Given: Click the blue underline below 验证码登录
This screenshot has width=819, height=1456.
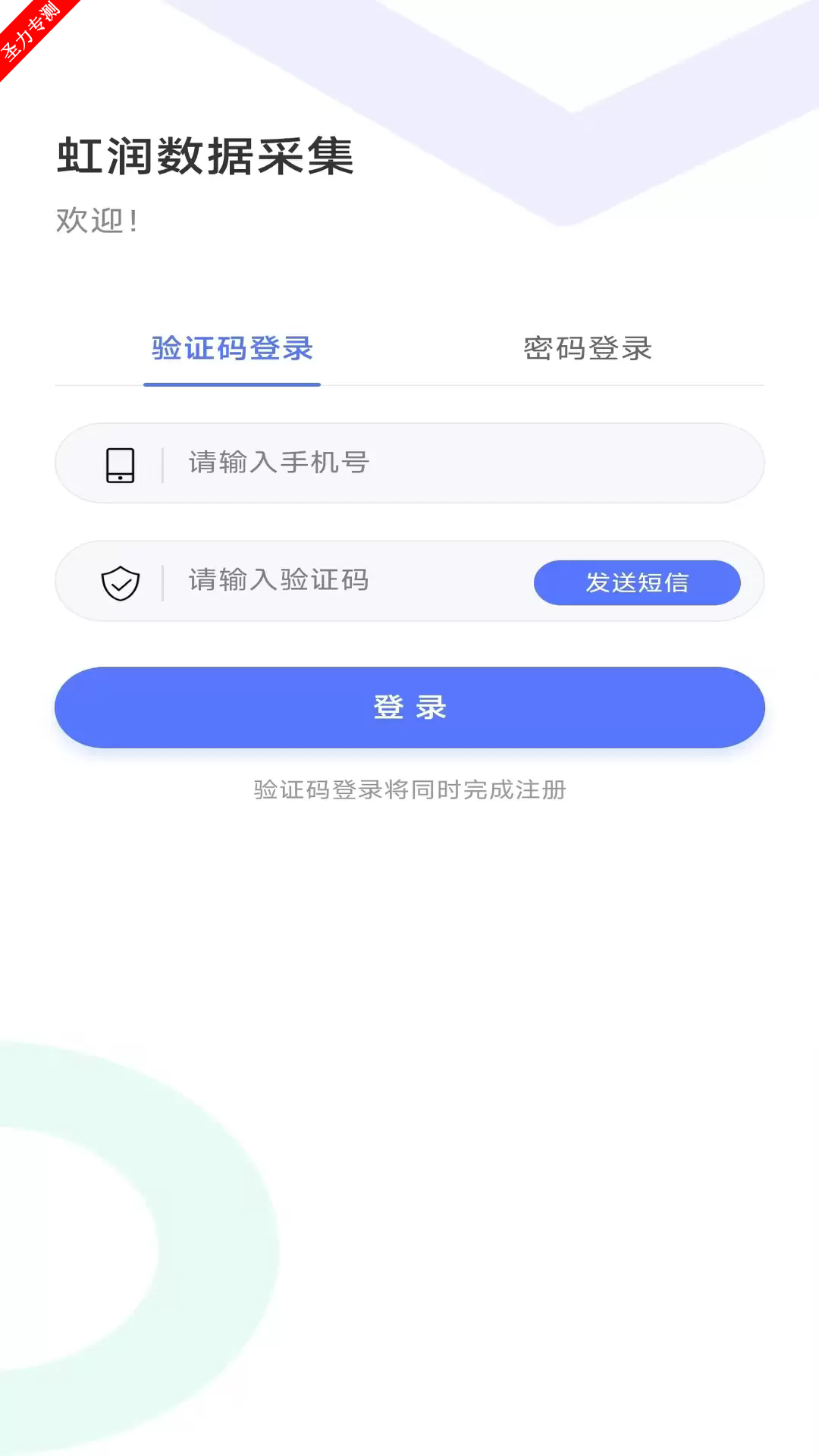Looking at the screenshot, I should click(x=232, y=386).
